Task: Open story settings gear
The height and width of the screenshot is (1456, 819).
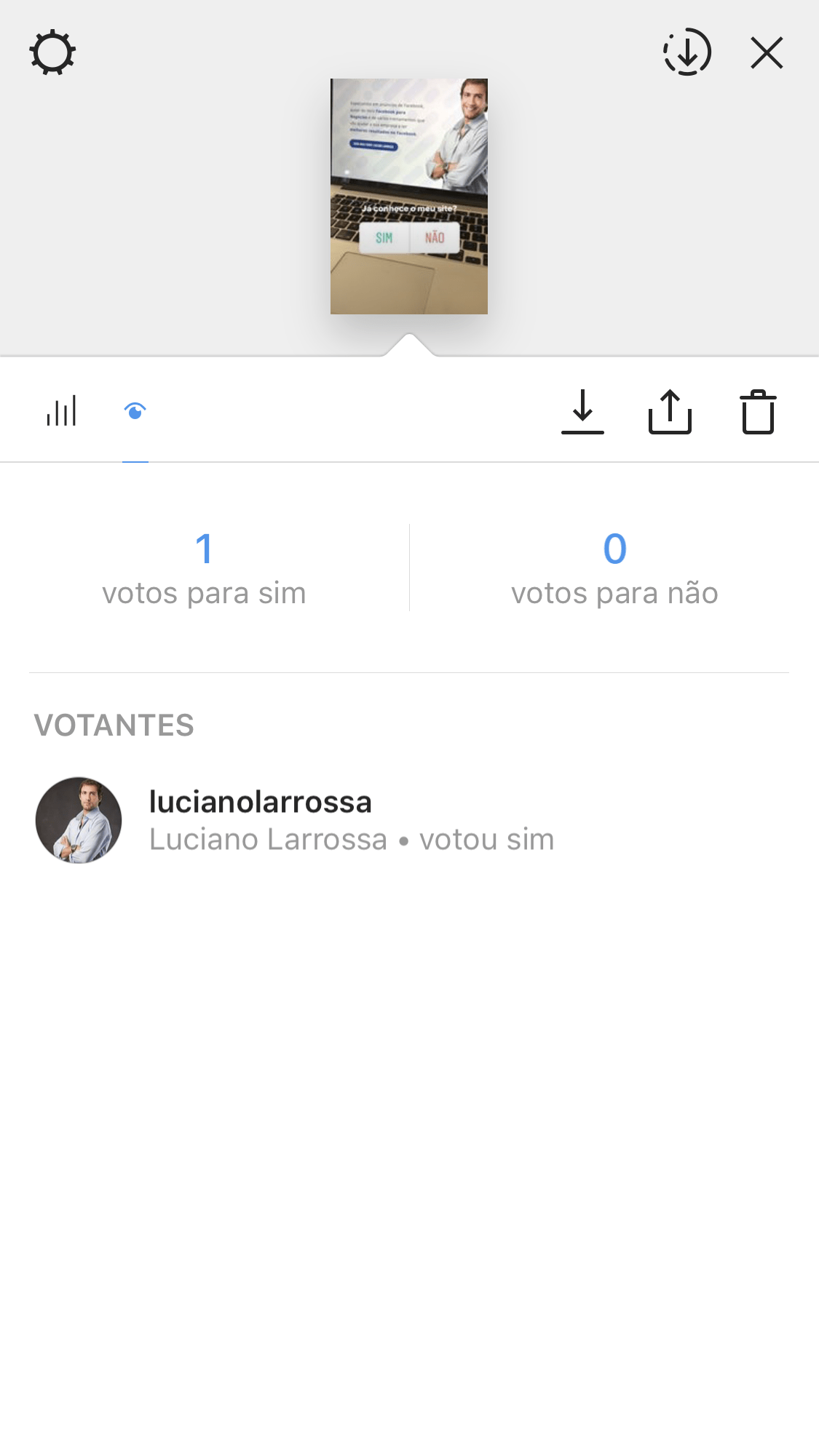Action: (52, 52)
